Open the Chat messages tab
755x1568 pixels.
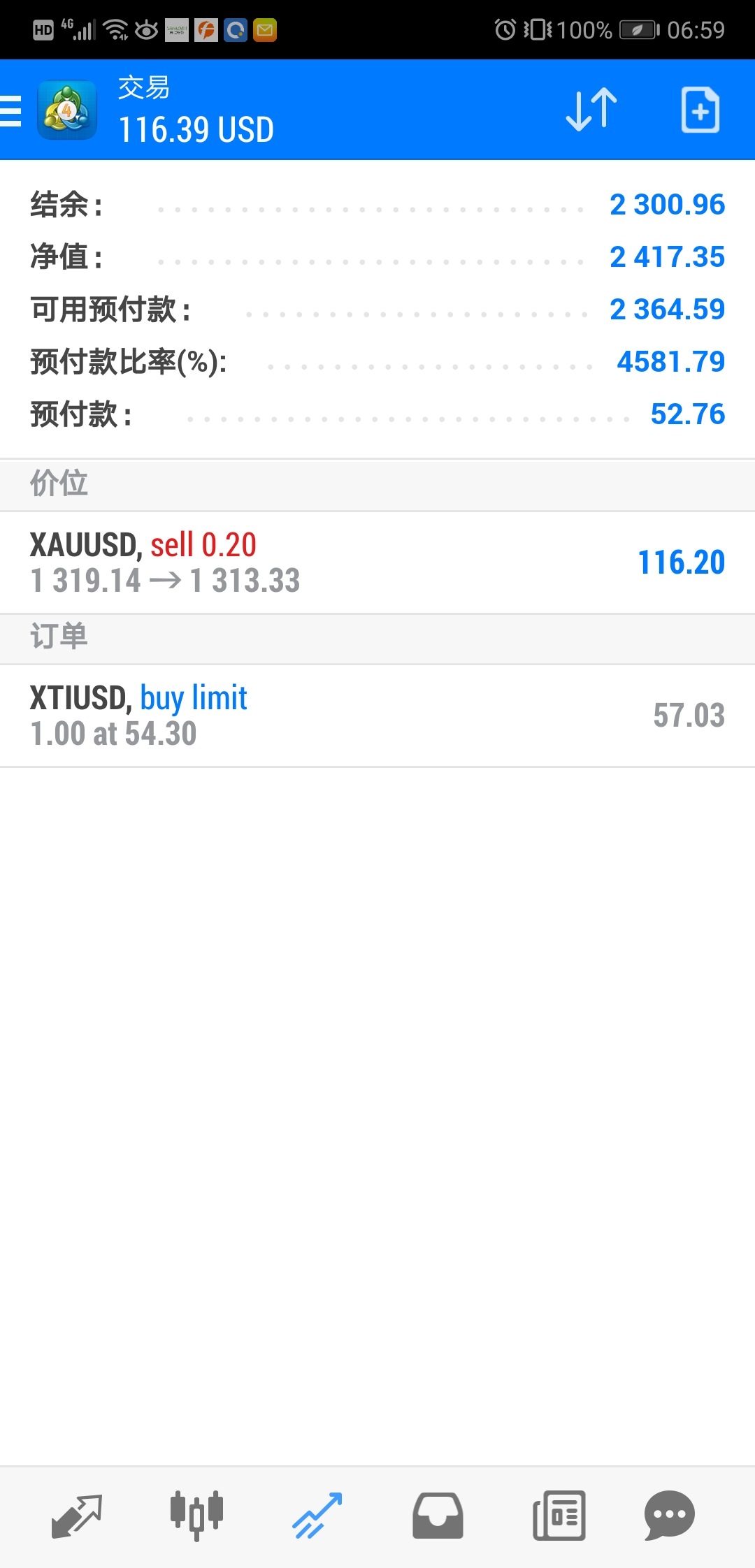click(x=669, y=1516)
